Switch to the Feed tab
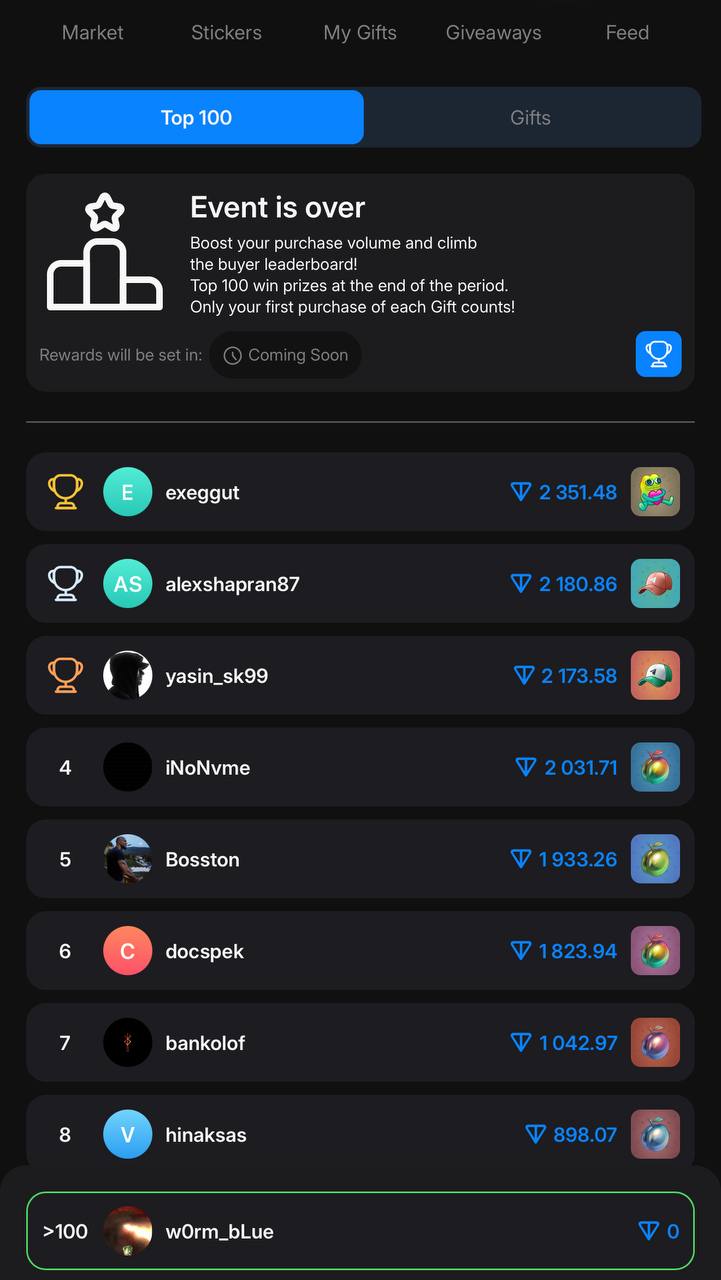 pyautogui.click(x=627, y=33)
